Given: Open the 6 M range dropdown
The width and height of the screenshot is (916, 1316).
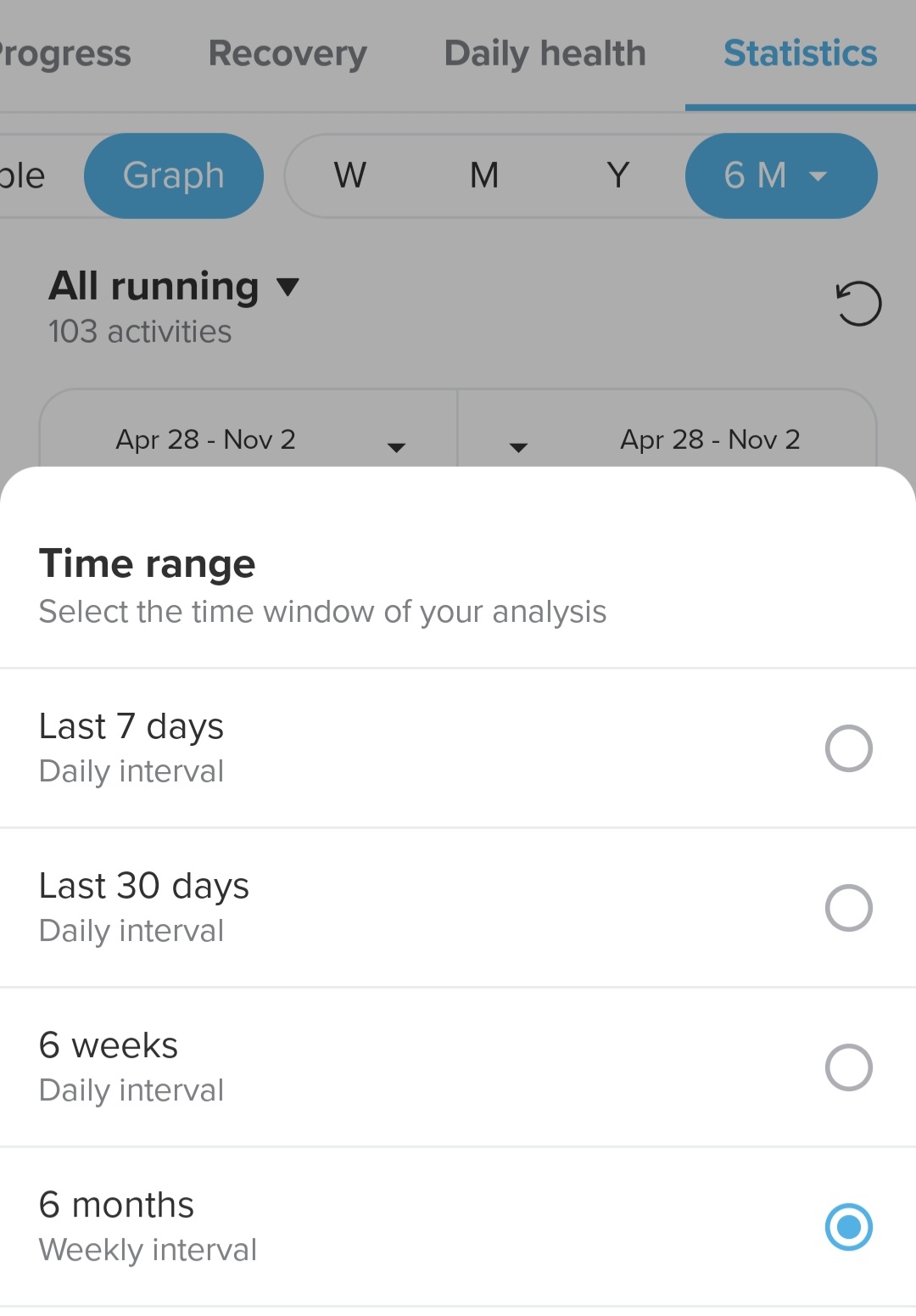Looking at the screenshot, I should 780,176.
